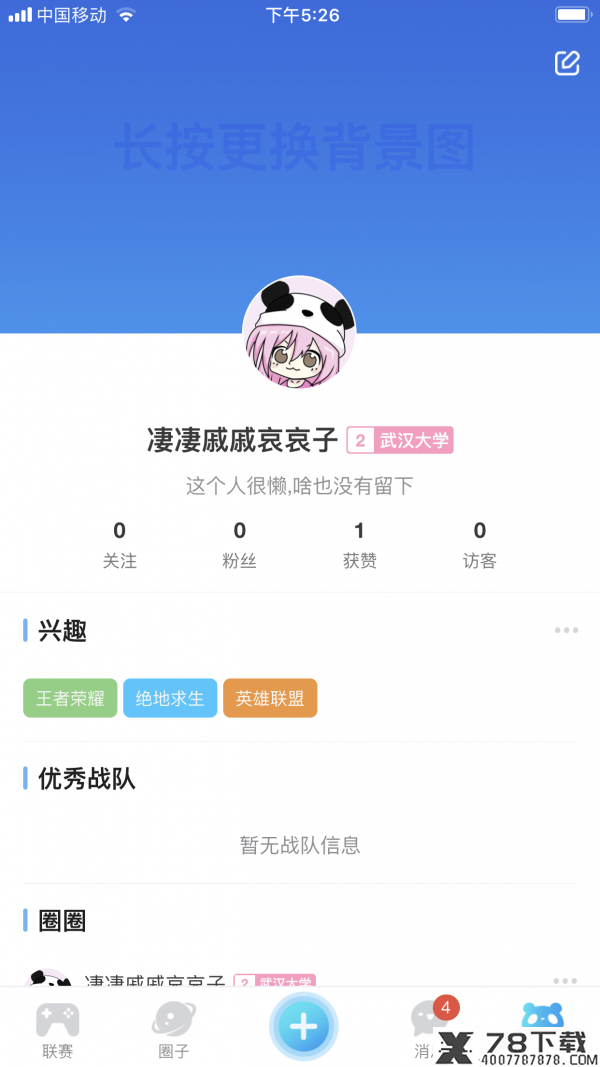
Task: Check the 访客 visitors list
Action: pyautogui.click(x=480, y=544)
